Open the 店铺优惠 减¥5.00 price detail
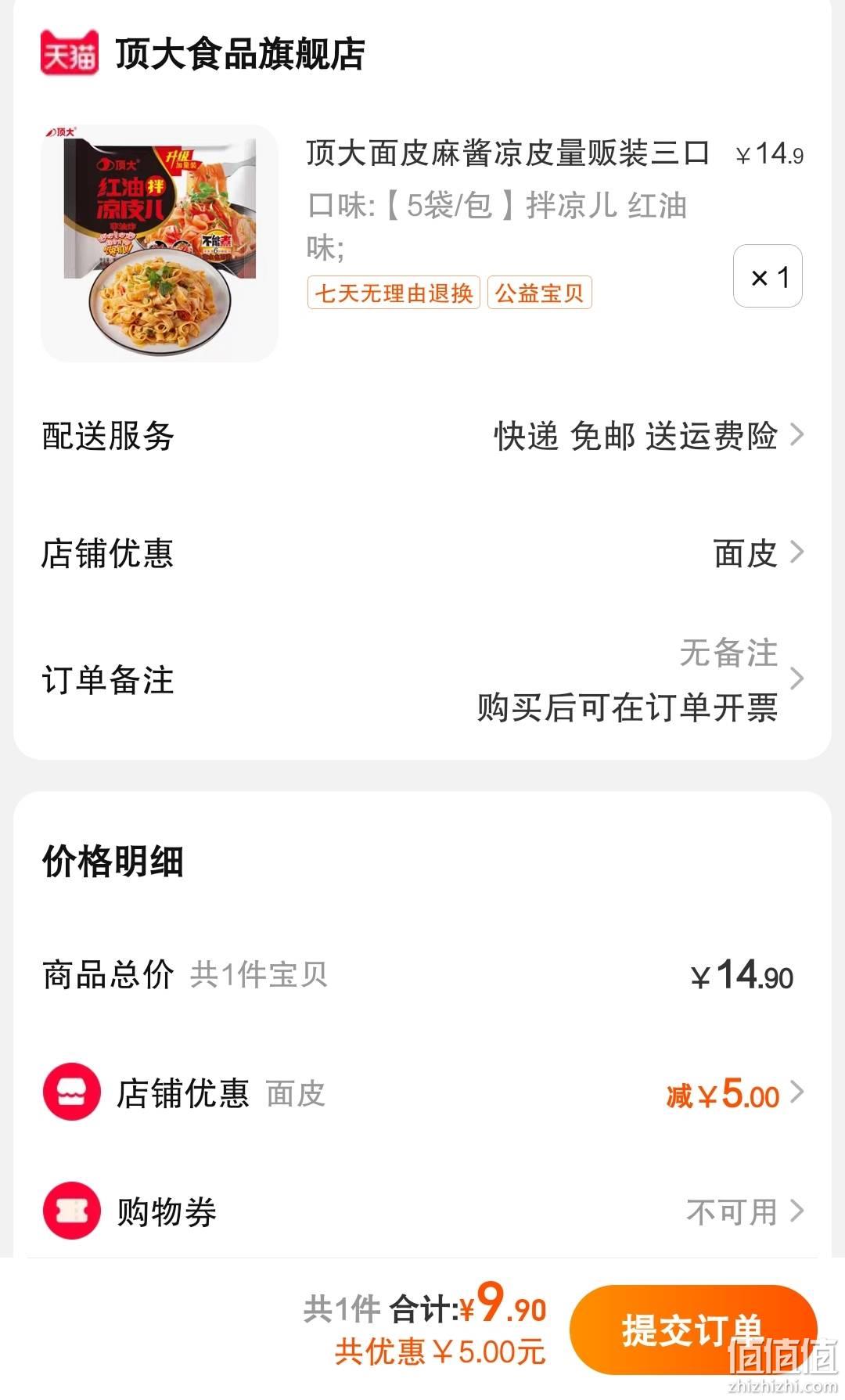This screenshot has width=845, height=1400. [422, 1093]
